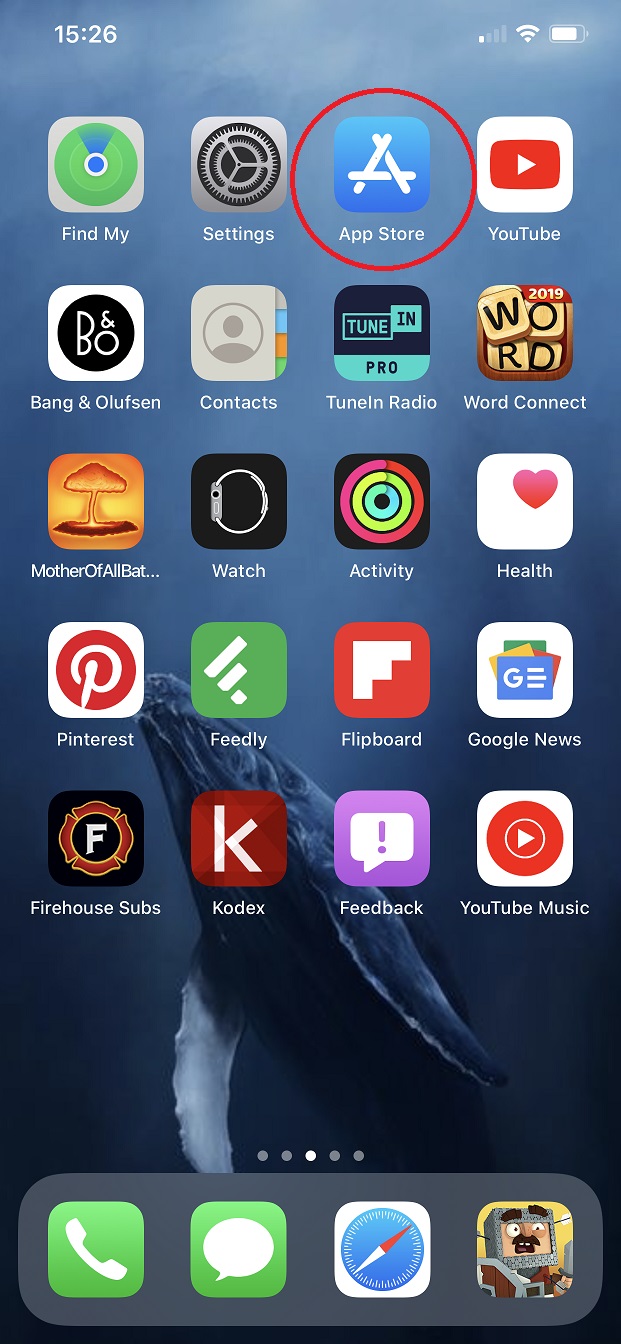Open the Find My app

click(96, 165)
